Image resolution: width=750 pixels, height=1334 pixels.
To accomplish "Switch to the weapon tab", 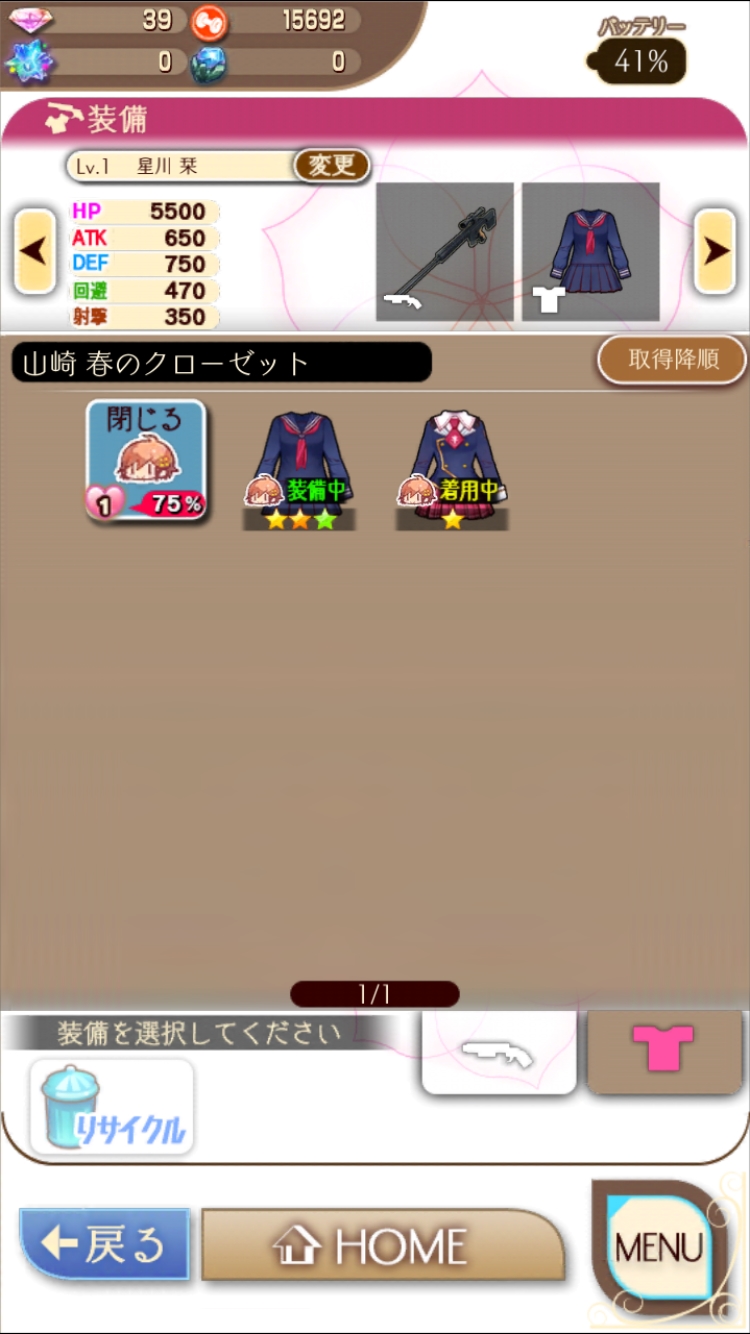I will pos(499,1052).
